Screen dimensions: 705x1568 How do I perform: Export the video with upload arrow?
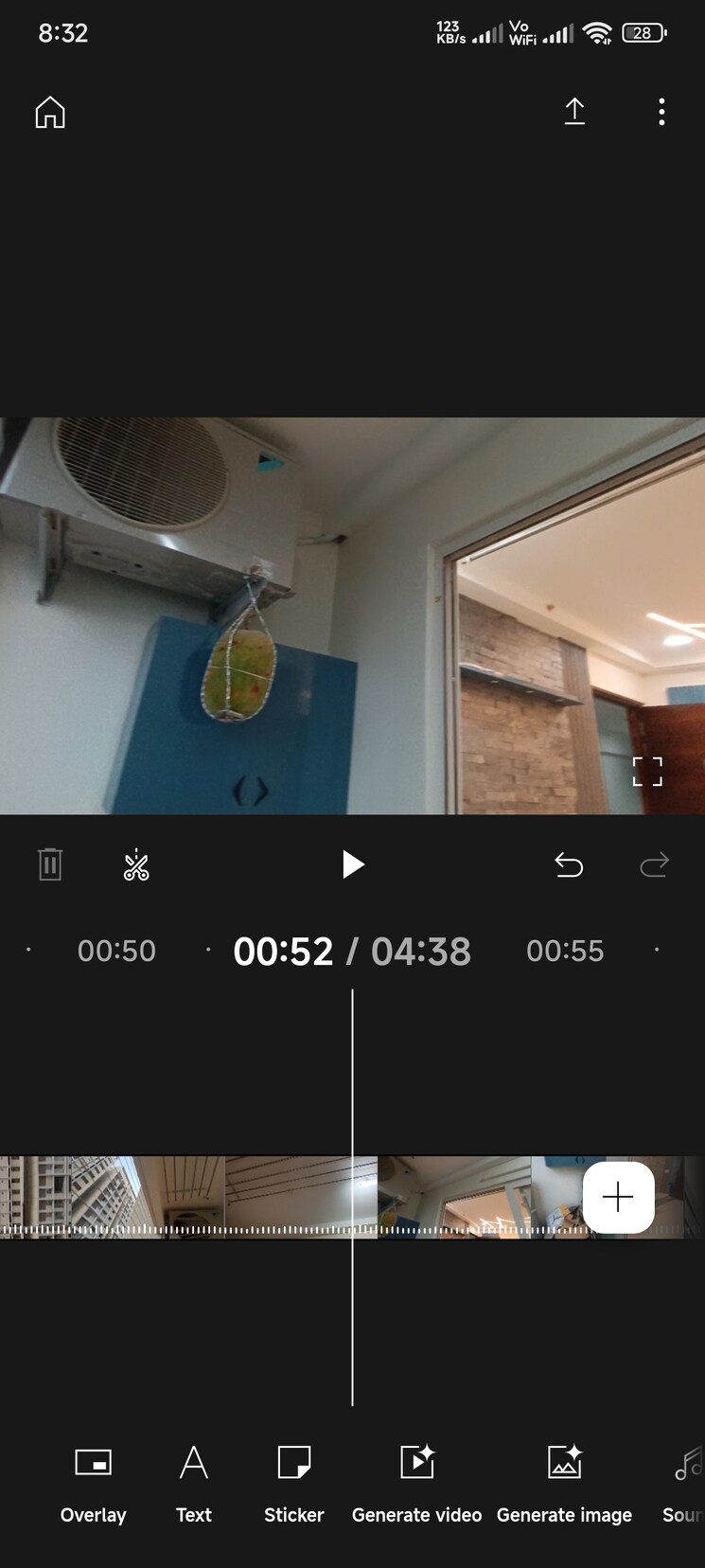point(574,112)
